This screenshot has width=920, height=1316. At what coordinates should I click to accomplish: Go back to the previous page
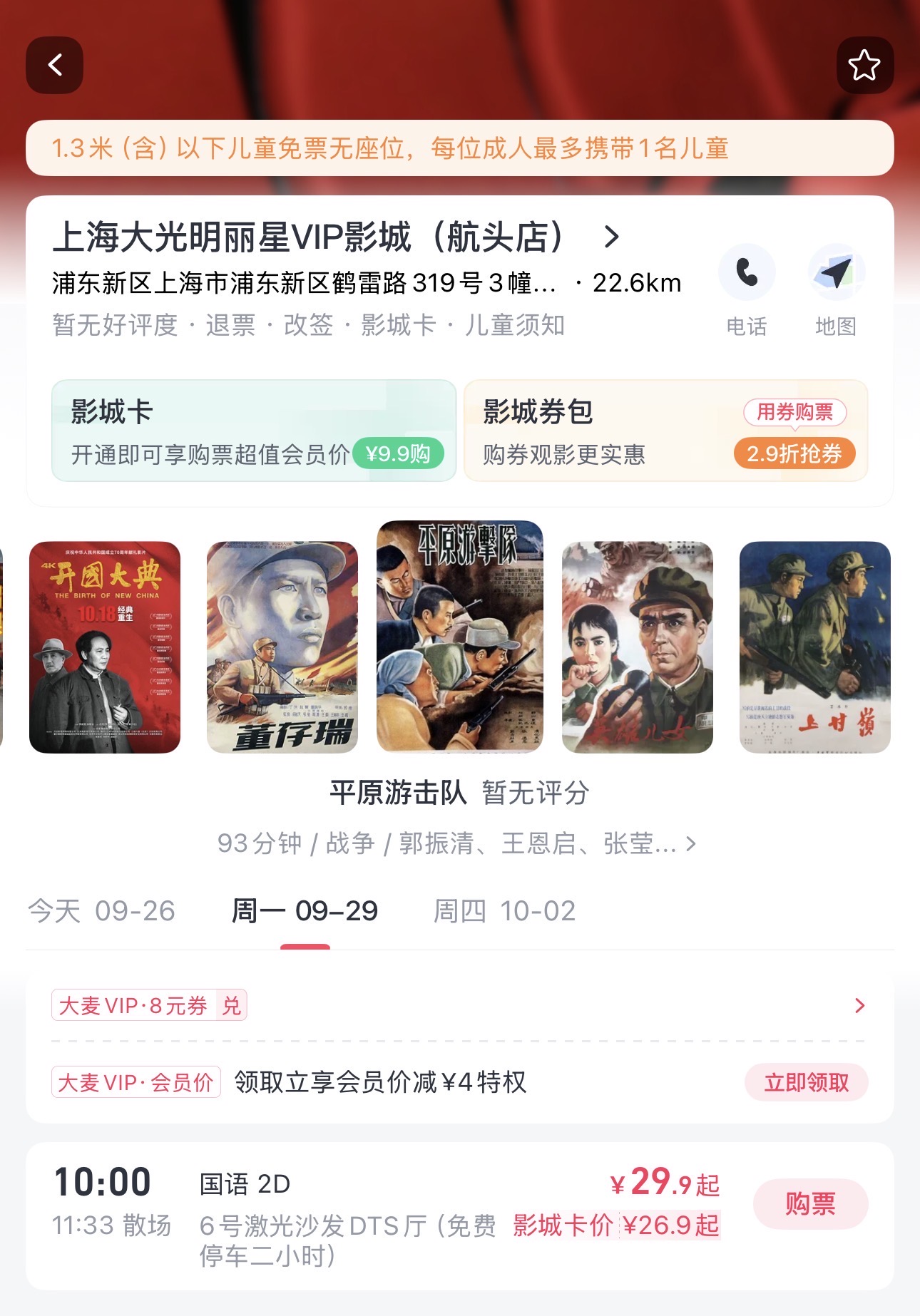pyautogui.click(x=55, y=66)
